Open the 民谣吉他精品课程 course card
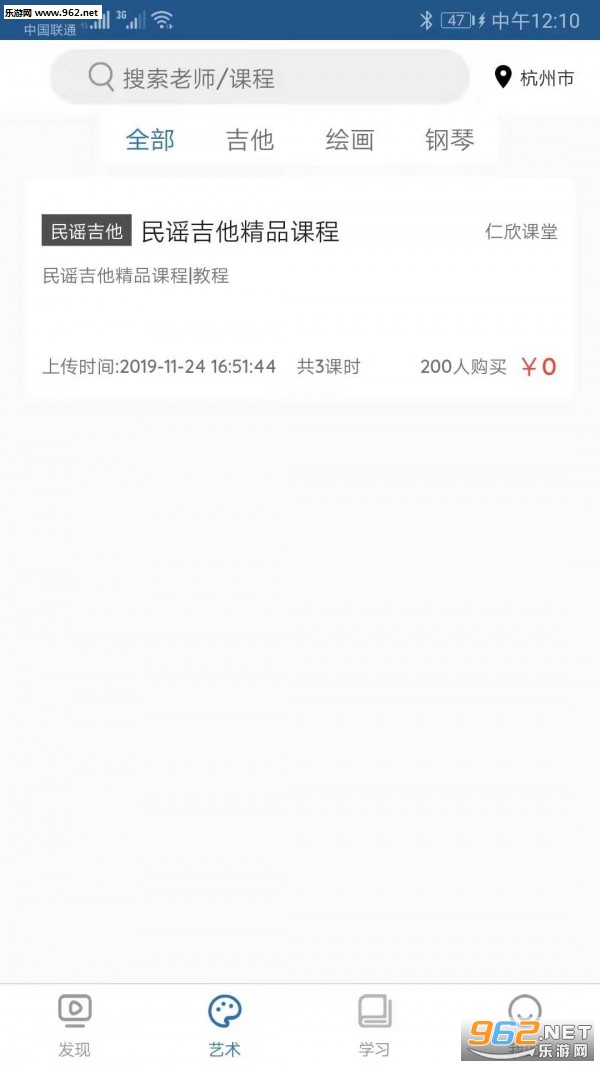 299,290
